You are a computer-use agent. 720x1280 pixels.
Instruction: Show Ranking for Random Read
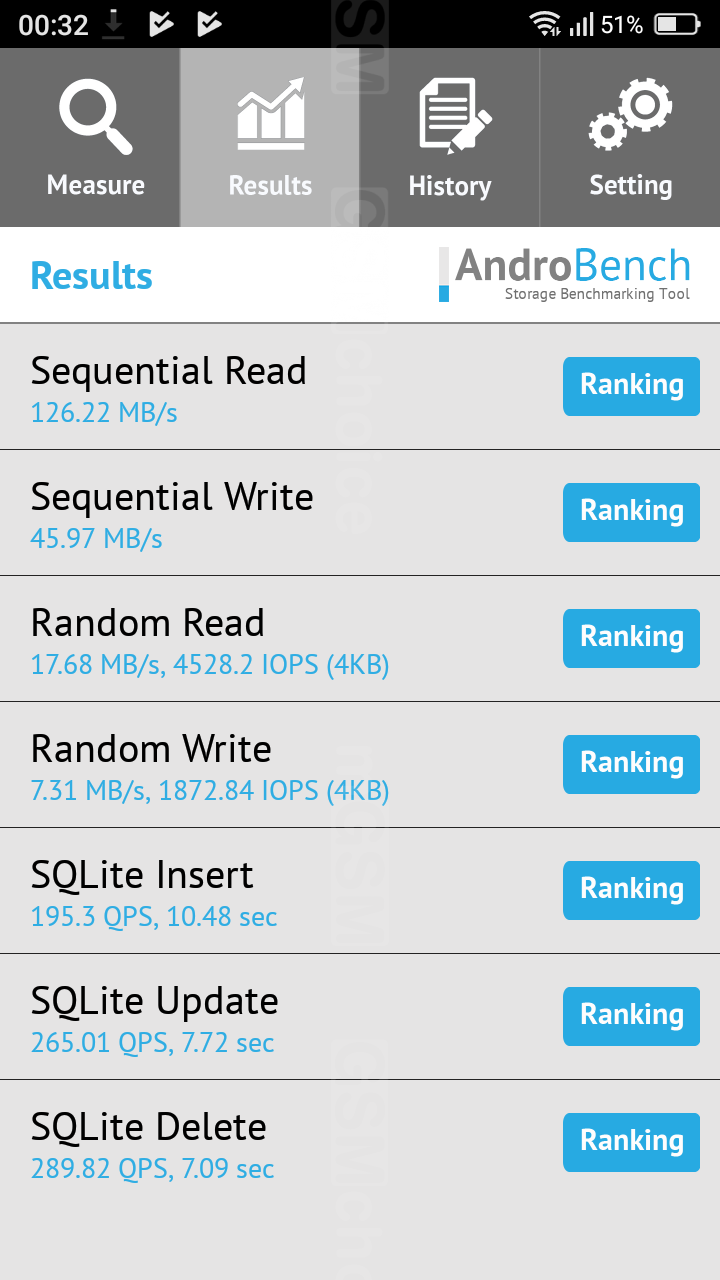(631, 638)
